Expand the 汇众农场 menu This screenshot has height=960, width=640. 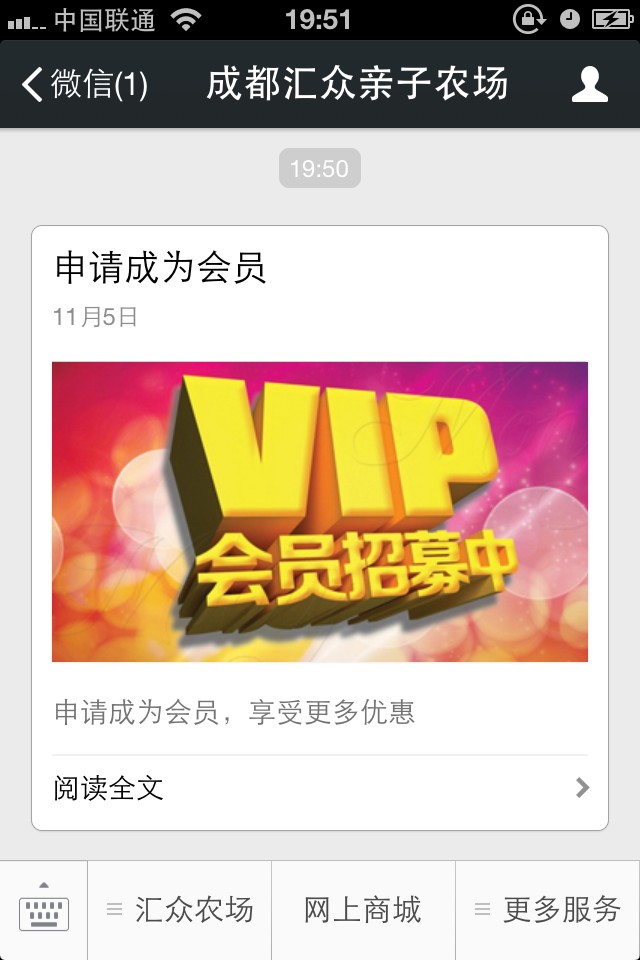(180, 910)
